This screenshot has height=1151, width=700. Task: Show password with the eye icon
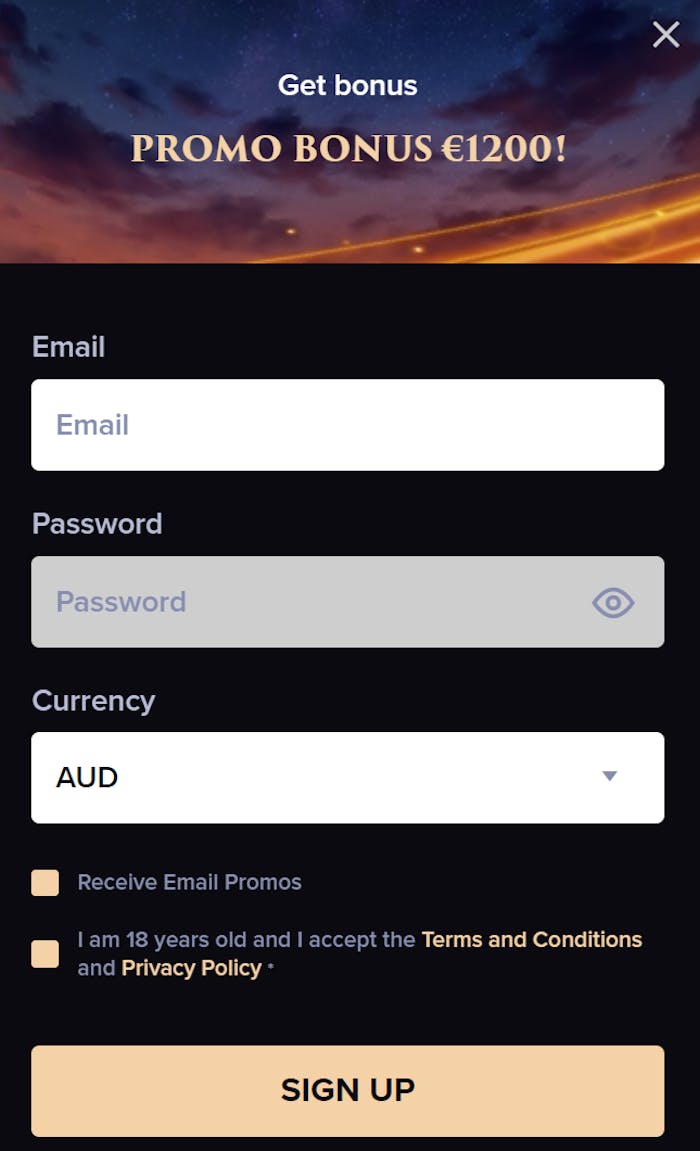point(613,602)
